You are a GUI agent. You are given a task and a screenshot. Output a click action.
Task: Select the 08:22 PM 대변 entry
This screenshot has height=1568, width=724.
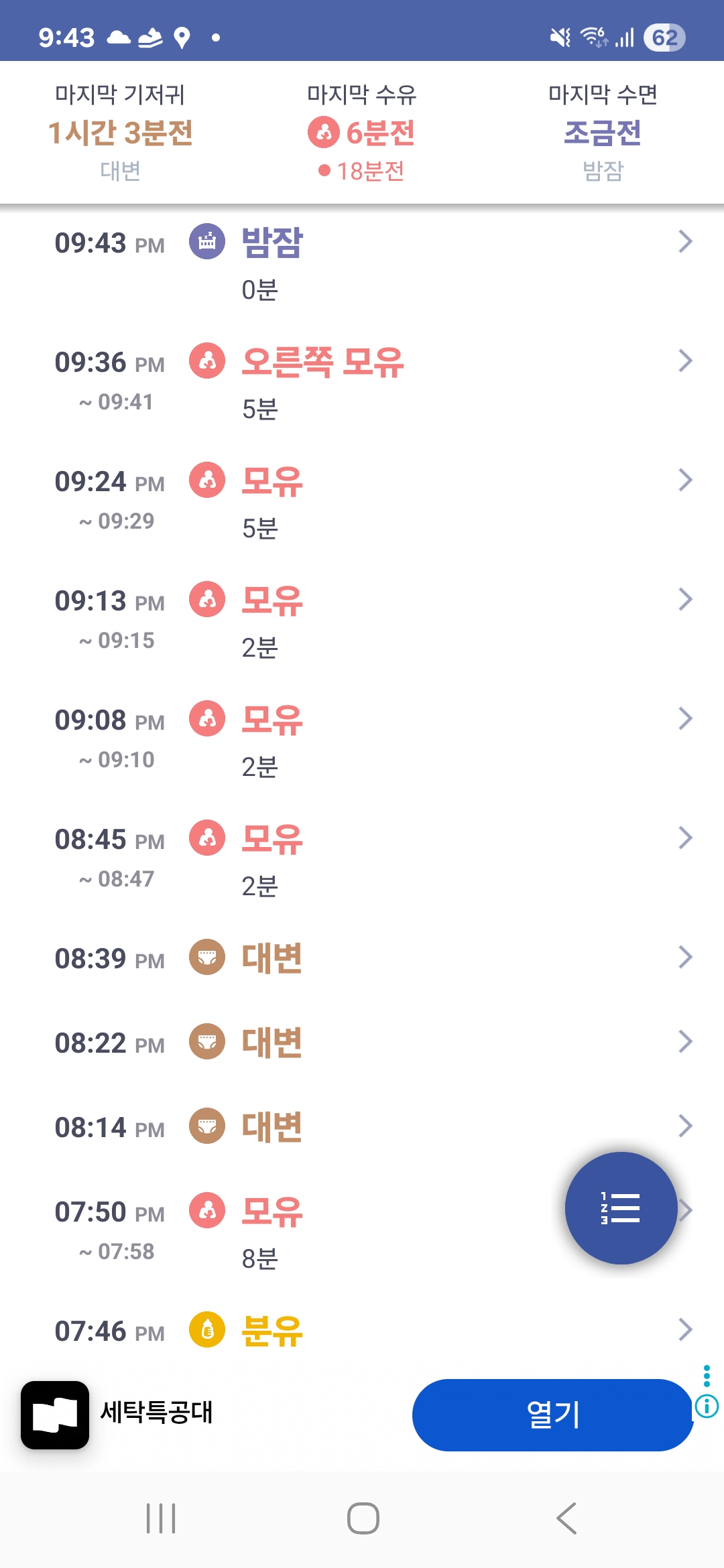pyautogui.click(x=362, y=1042)
